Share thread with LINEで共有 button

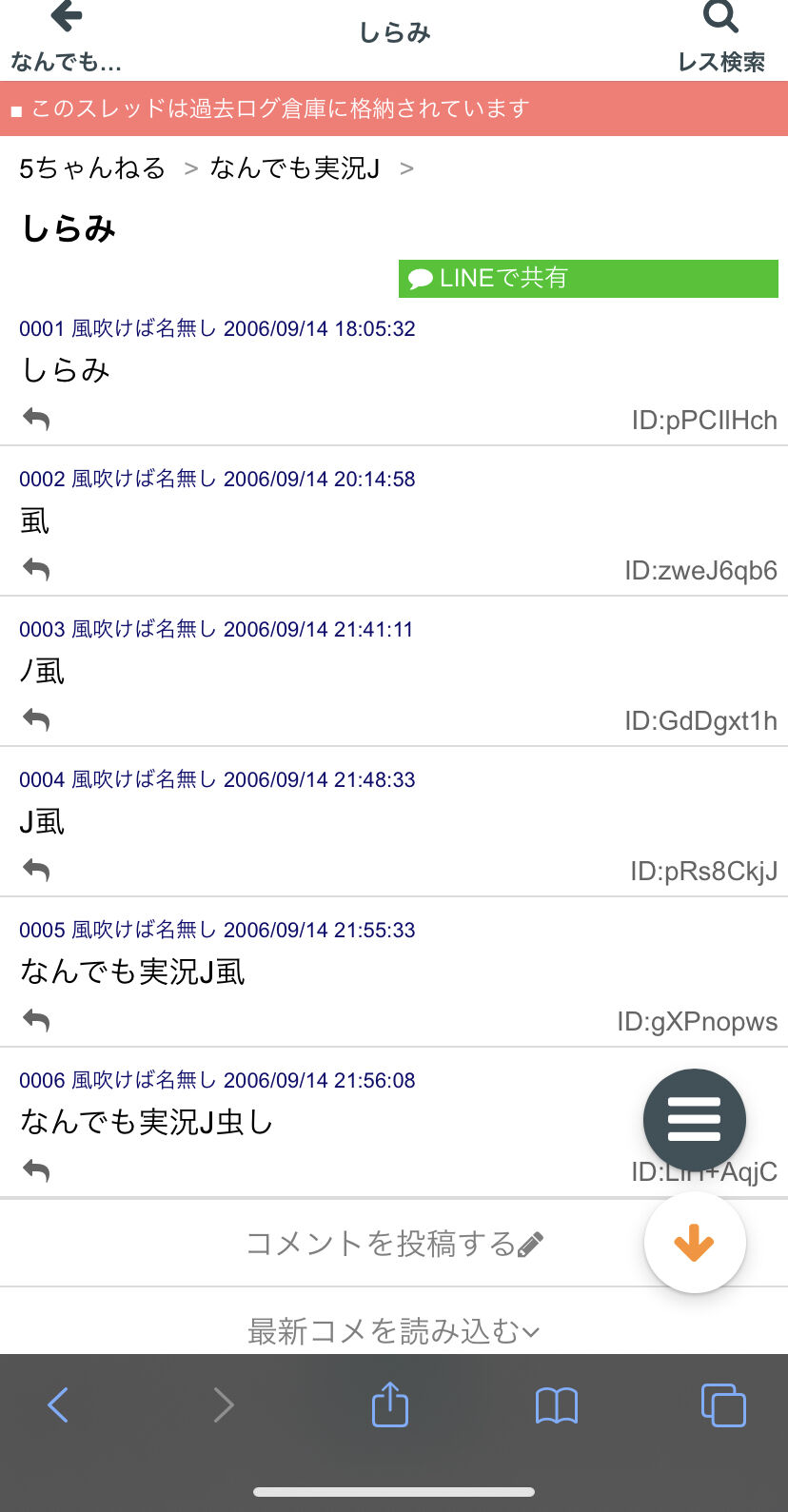588,278
